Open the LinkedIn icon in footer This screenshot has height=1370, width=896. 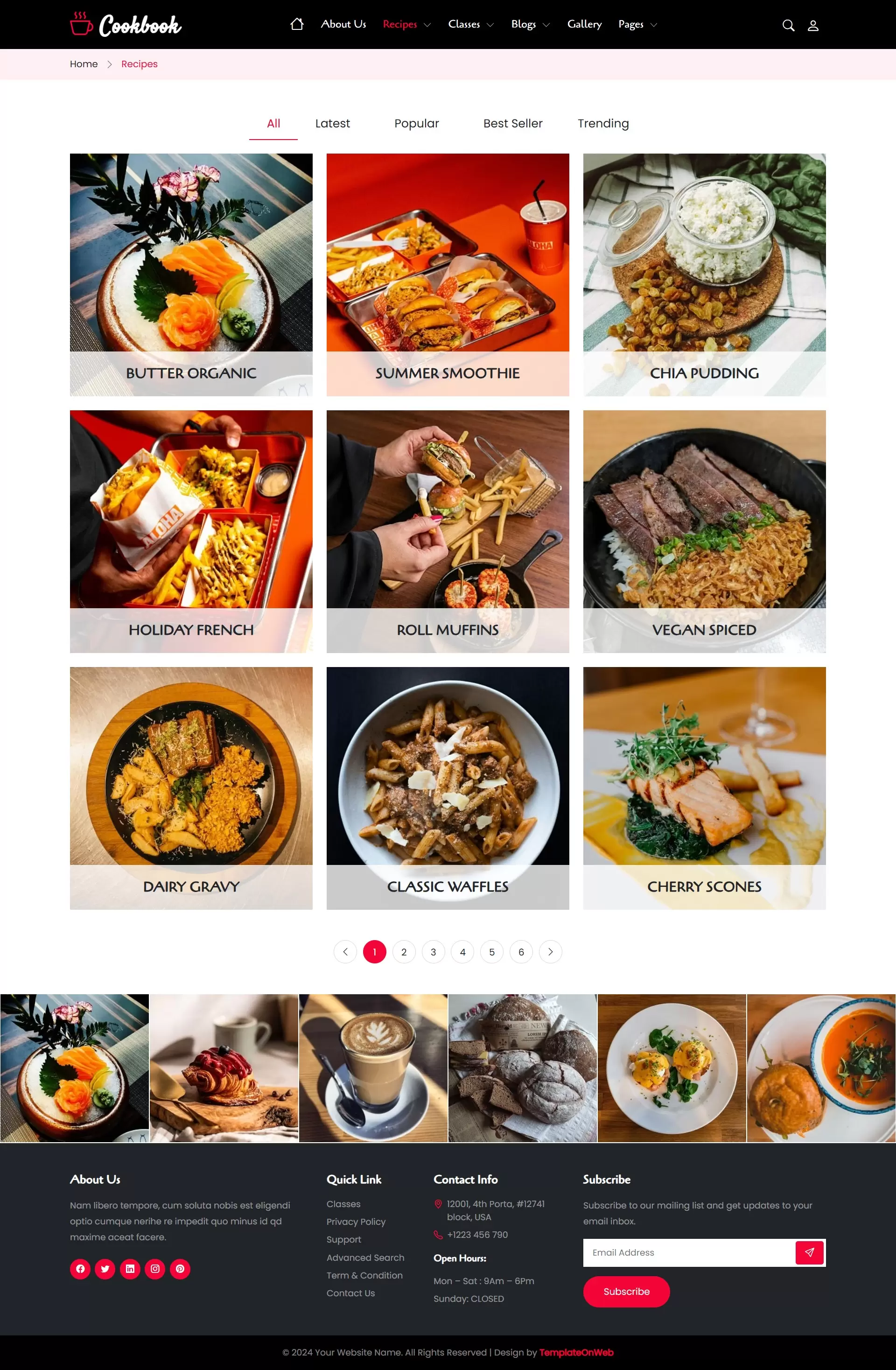[x=130, y=1269]
